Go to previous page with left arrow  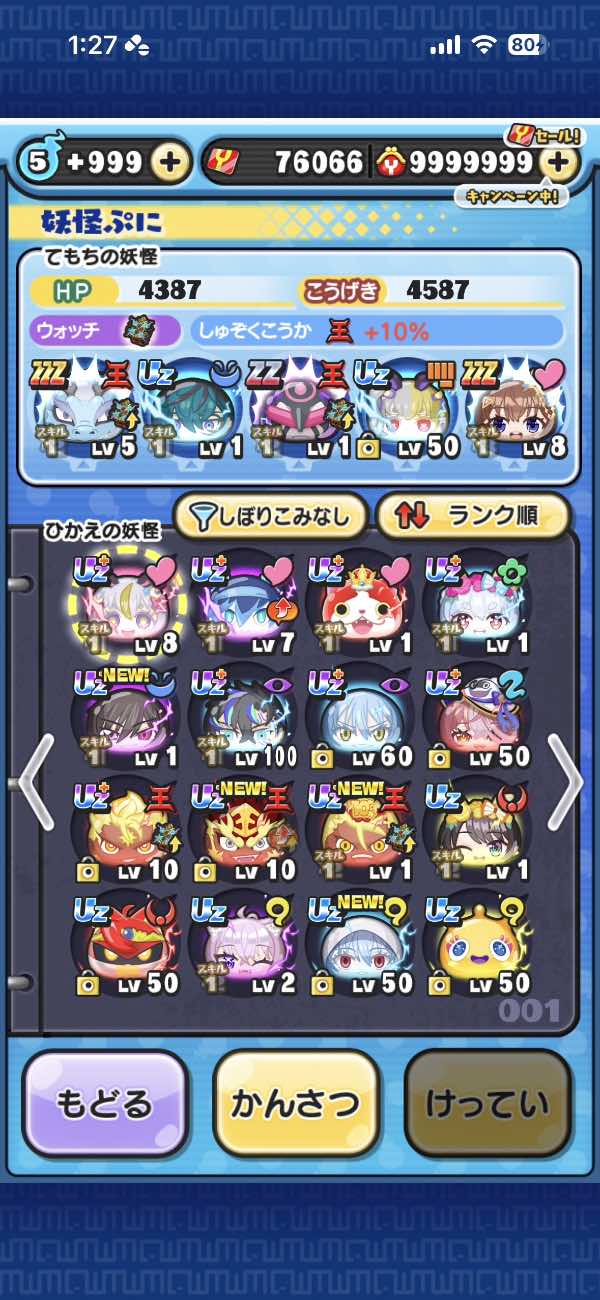point(32,781)
